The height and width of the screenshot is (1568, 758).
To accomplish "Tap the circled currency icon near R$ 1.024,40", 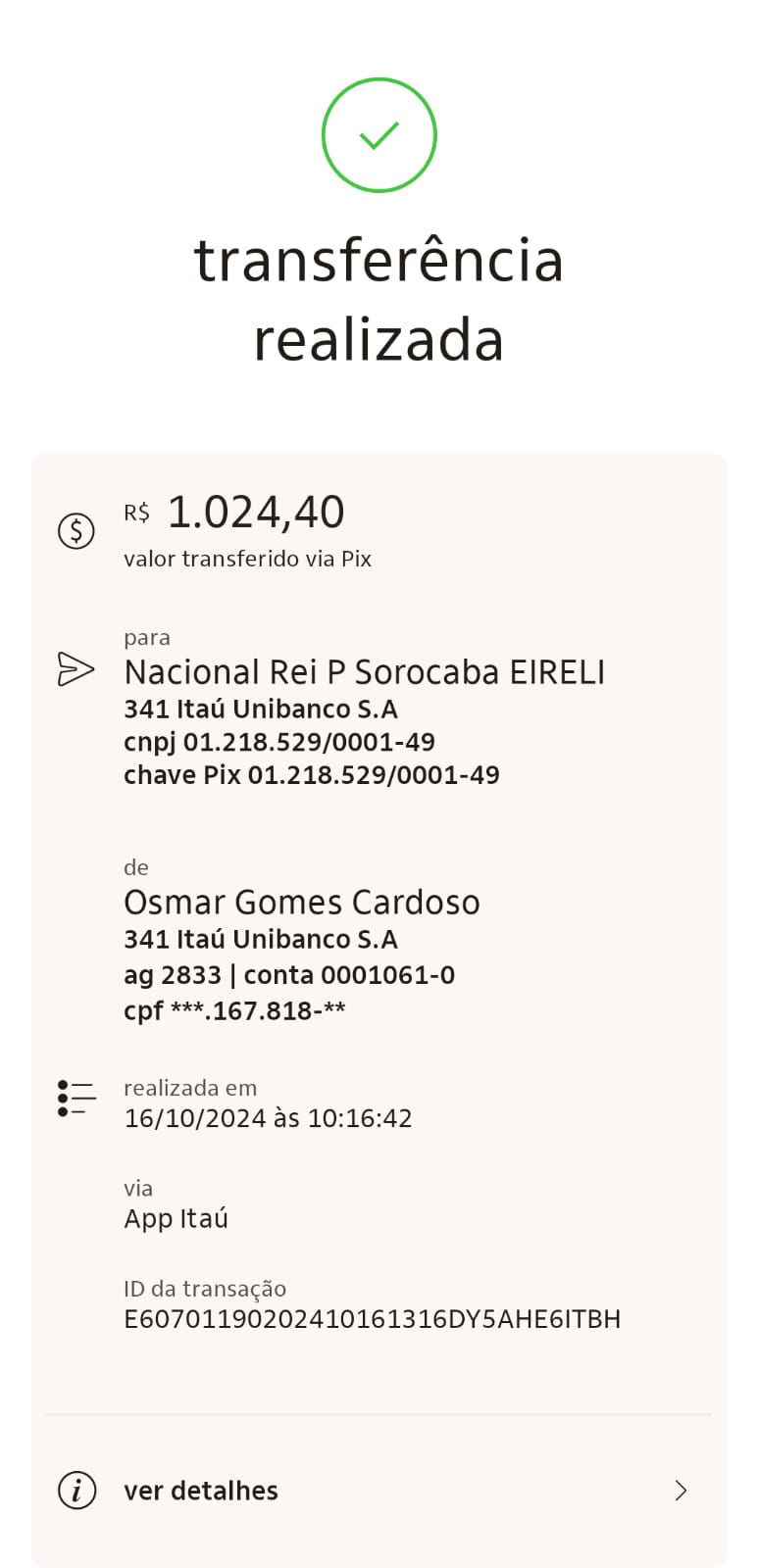I will coord(76,530).
